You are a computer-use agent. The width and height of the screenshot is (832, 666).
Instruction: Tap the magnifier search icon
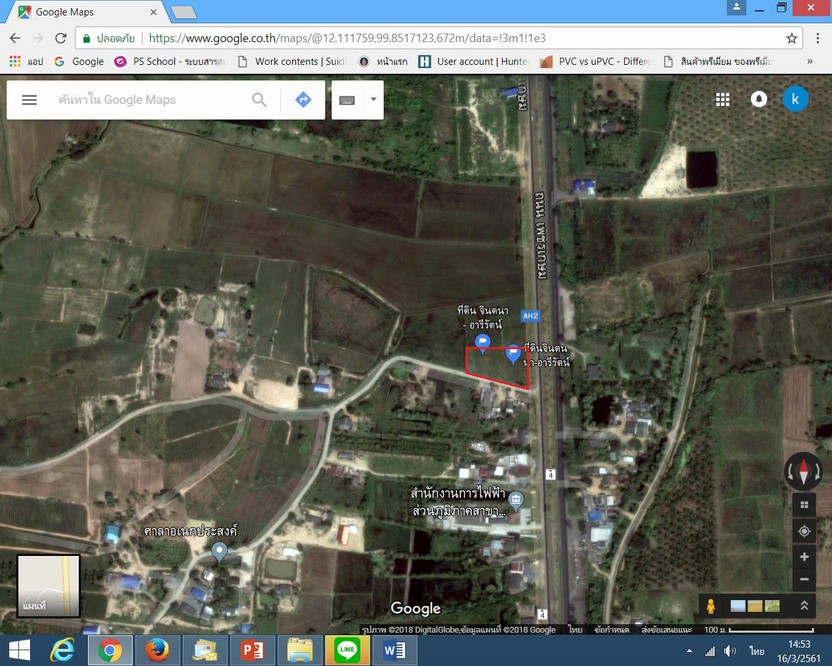pyautogui.click(x=259, y=100)
